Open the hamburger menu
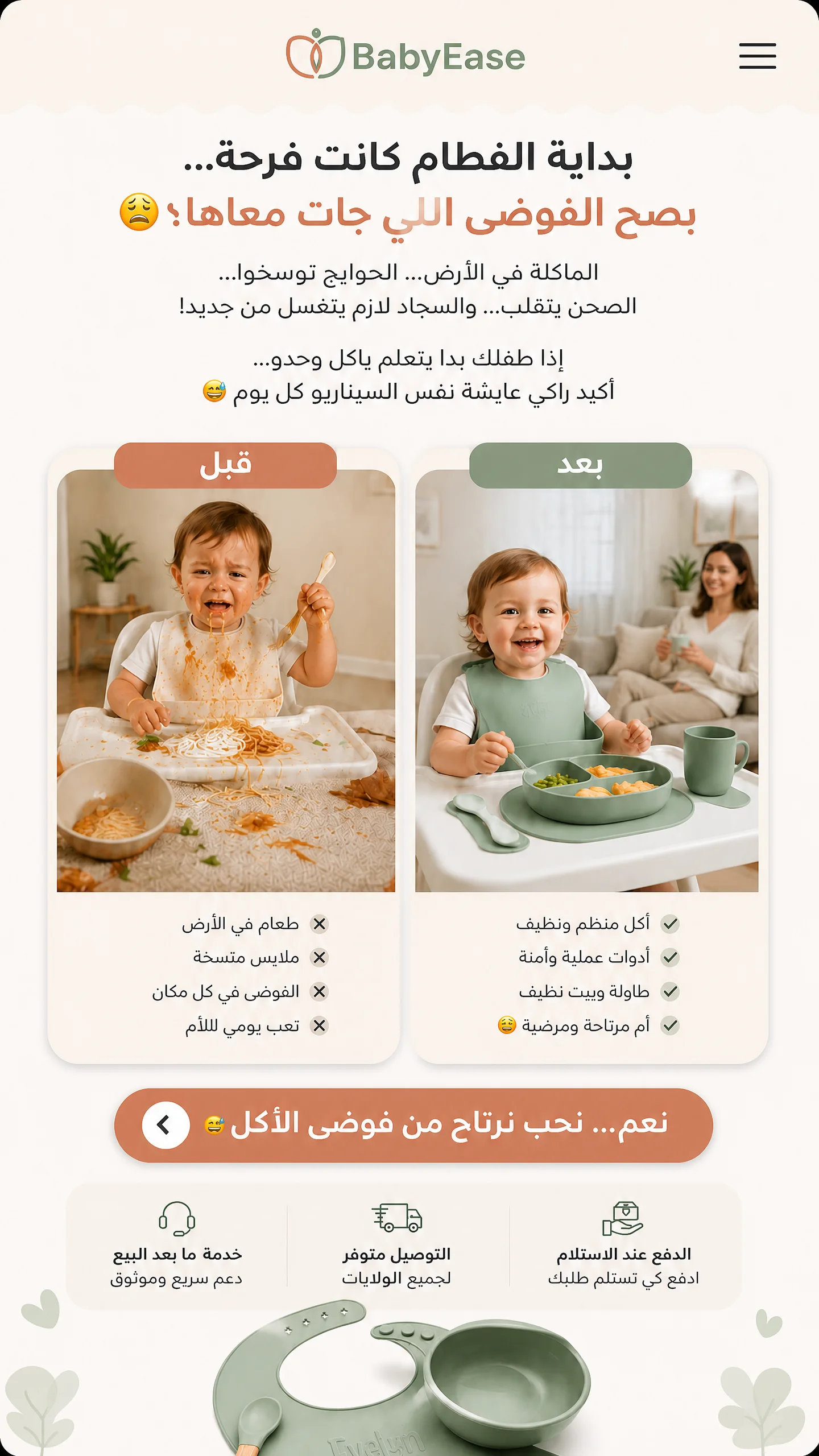 tap(758, 56)
